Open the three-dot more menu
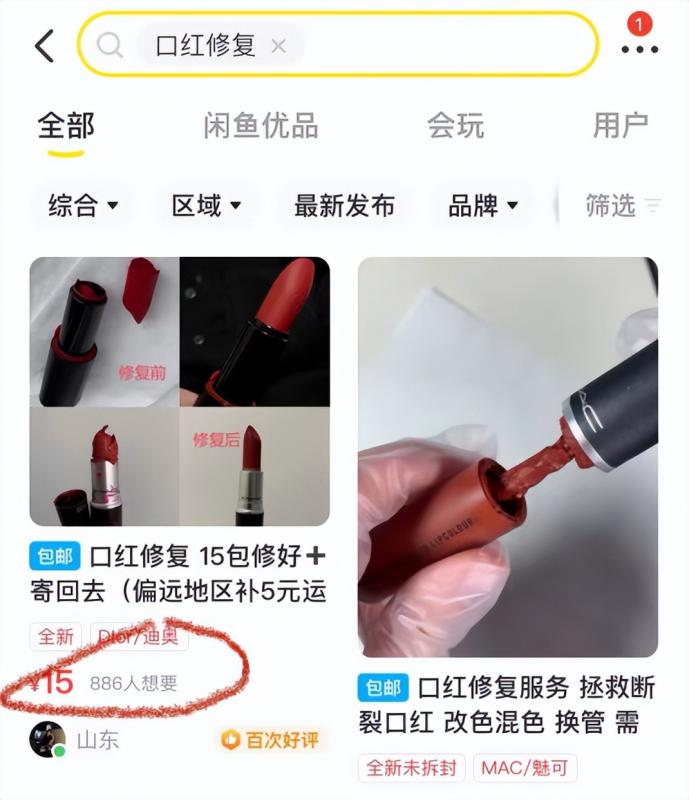 [x=639, y=47]
